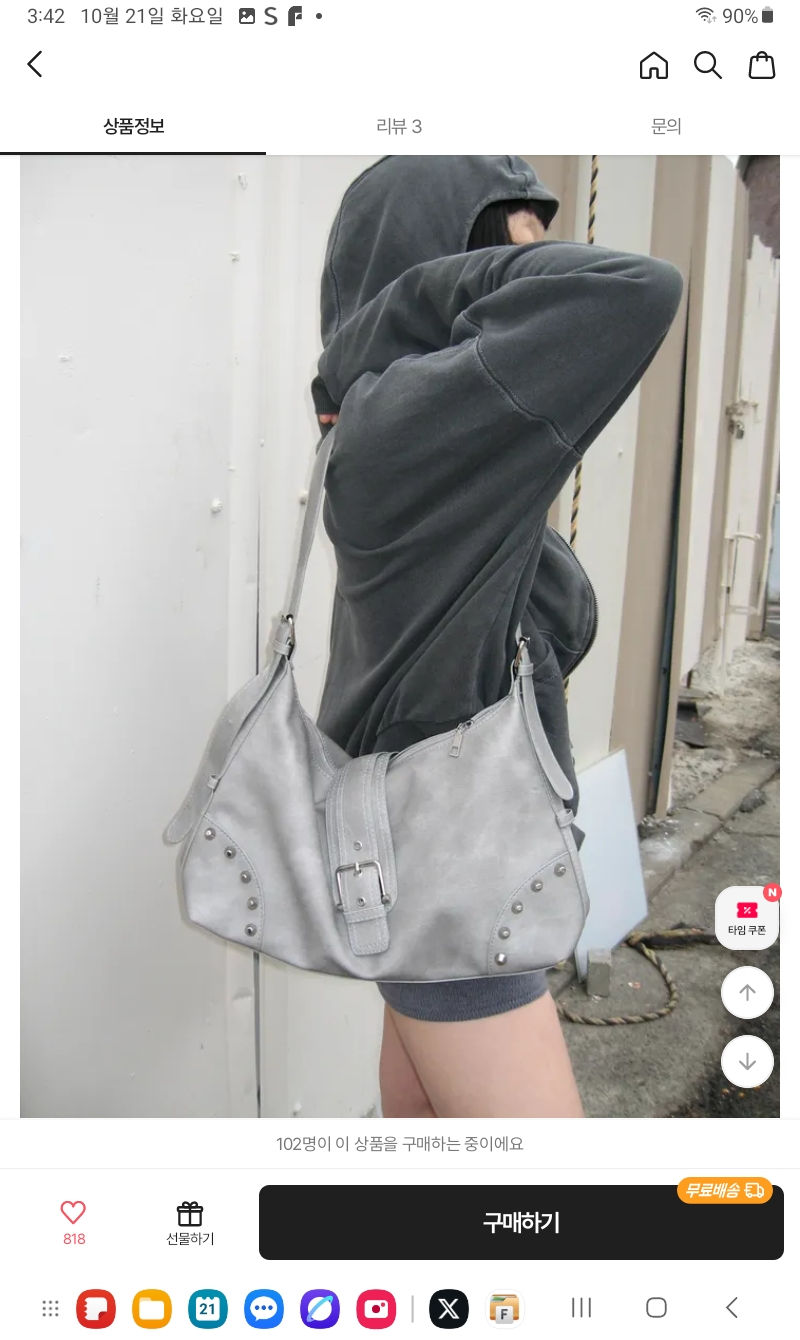Open the Calendar app in the taskbar
Viewport: 800px width, 1340px height.
(208, 1308)
